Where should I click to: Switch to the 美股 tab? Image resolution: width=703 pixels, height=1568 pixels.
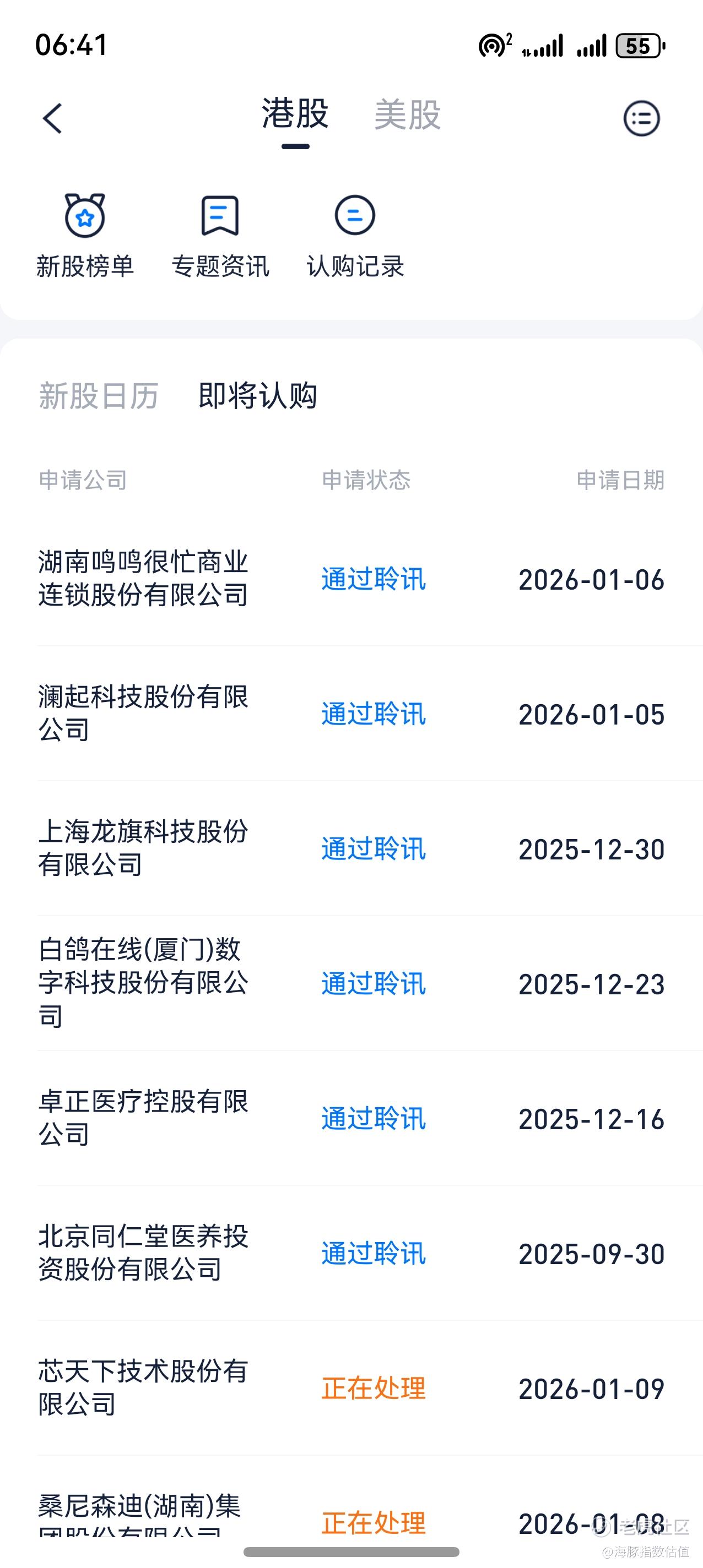408,115
